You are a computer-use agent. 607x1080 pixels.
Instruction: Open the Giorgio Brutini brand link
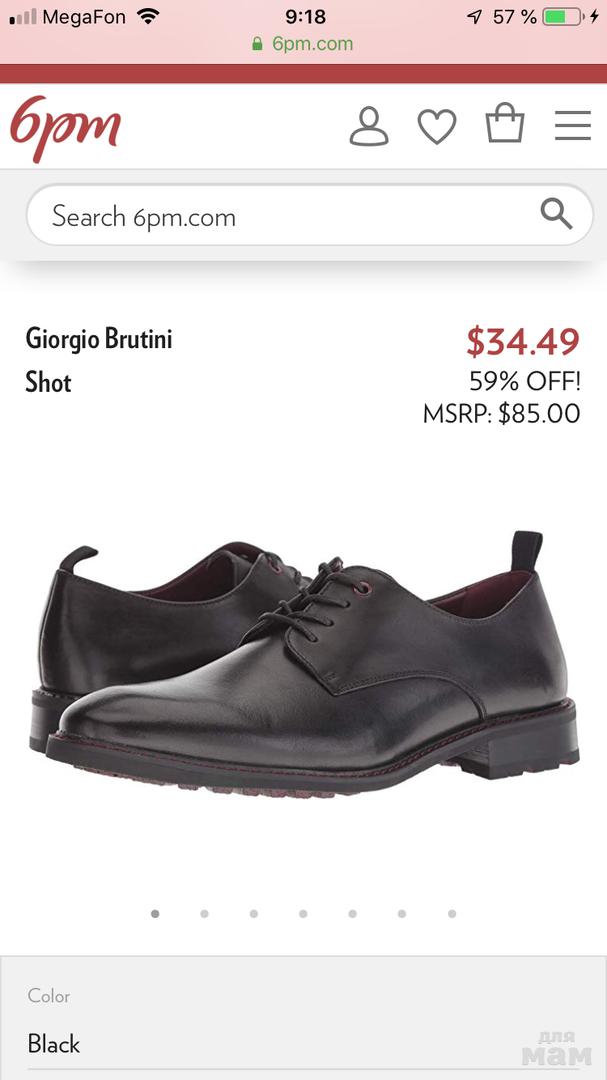[x=99, y=339]
